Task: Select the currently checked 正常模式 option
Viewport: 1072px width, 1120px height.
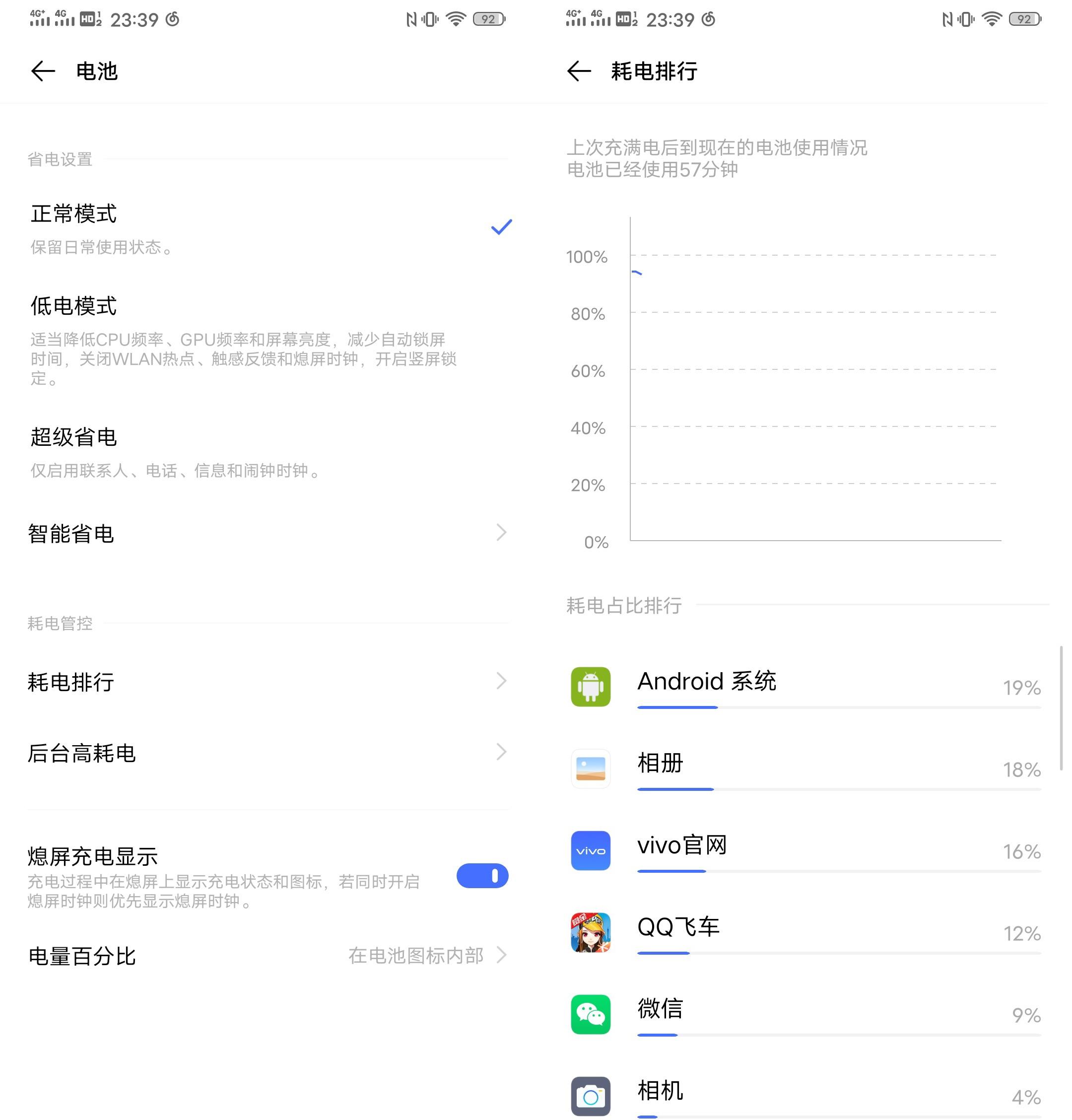Action: pyautogui.click(x=73, y=215)
